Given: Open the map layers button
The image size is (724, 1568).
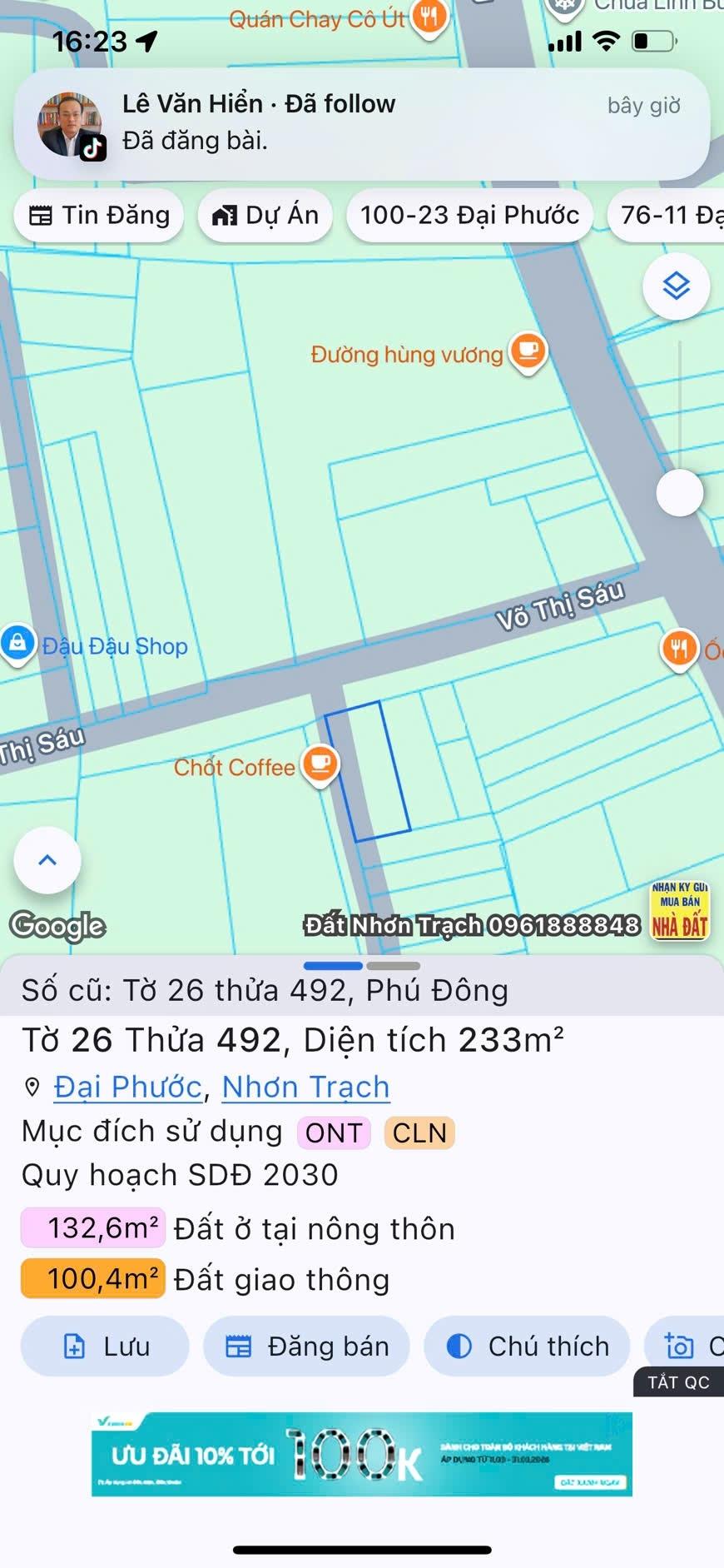Looking at the screenshot, I should point(676,286).
